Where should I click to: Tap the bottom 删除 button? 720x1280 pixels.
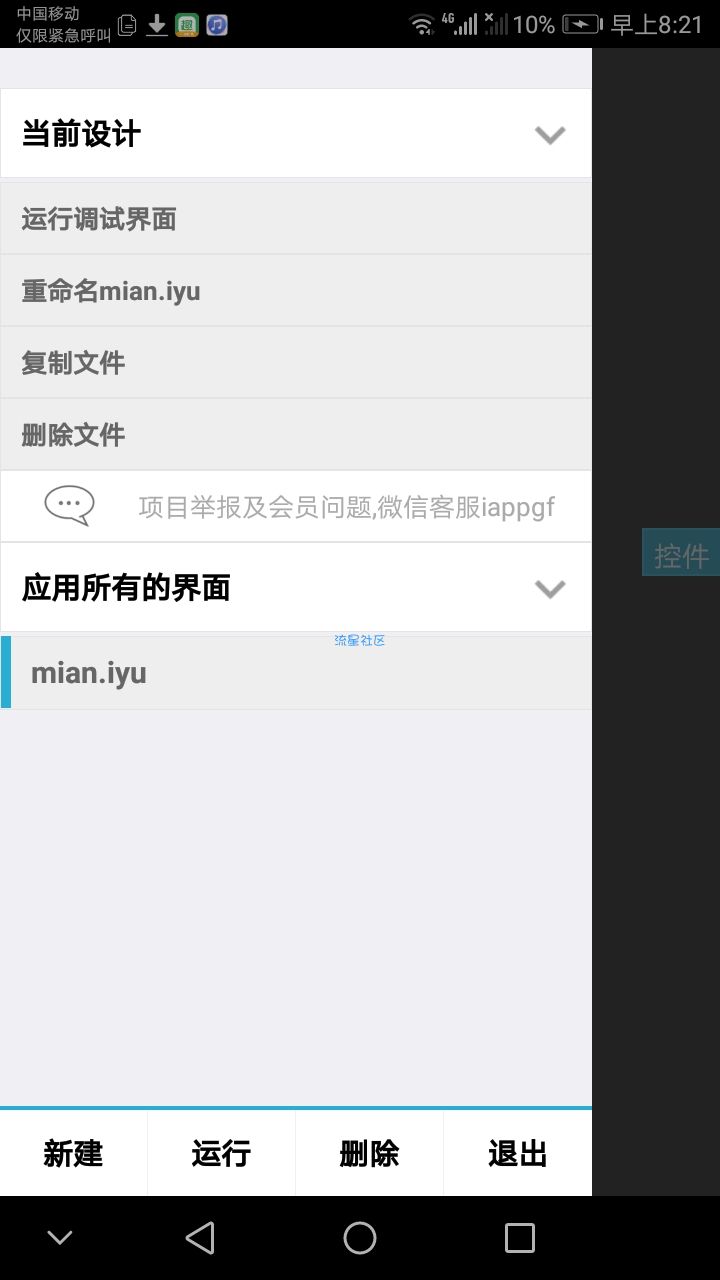pyautogui.click(x=369, y=1154)
